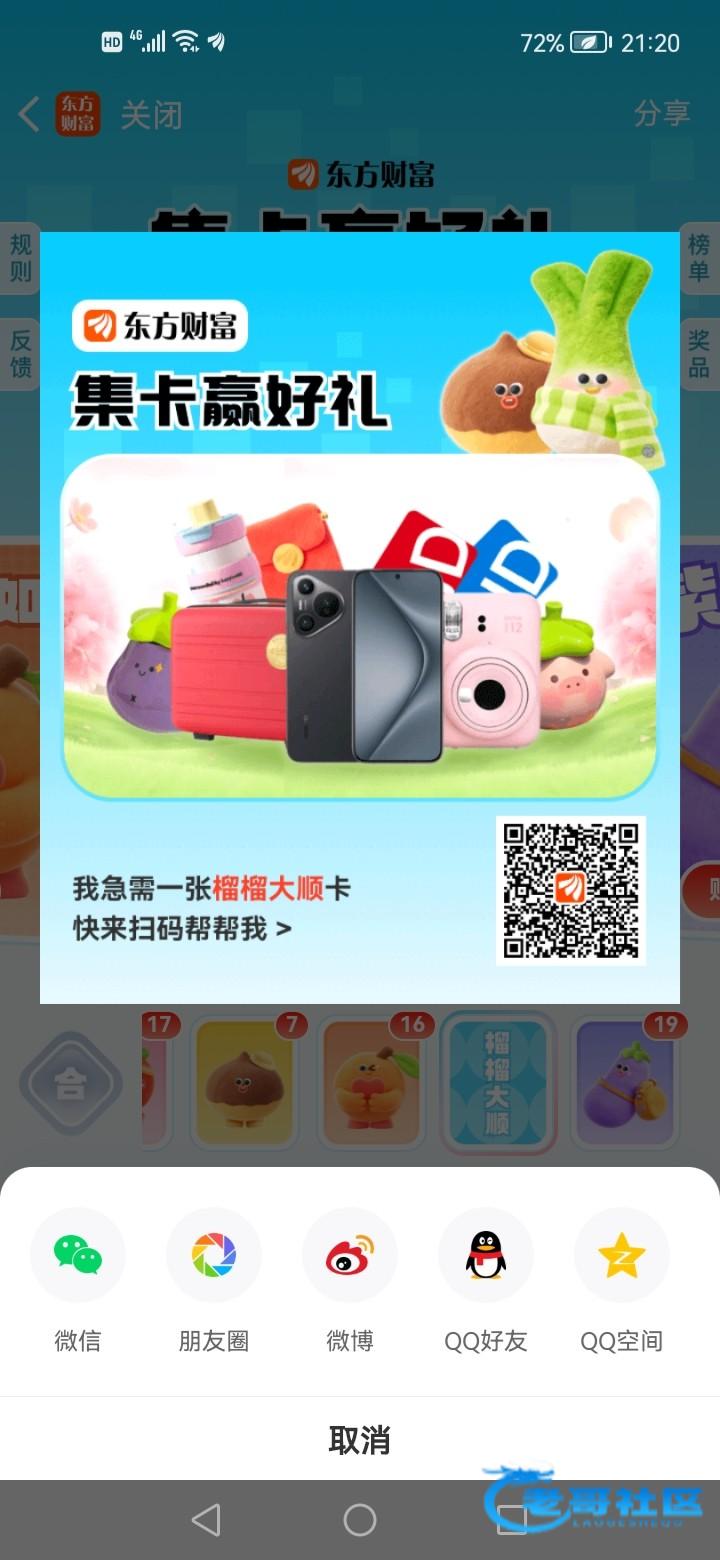Viewport: 720px width, 1560px height.
Task: Send to a QQ friend (QQ好友)
Action: click(x=486, y=1255)
